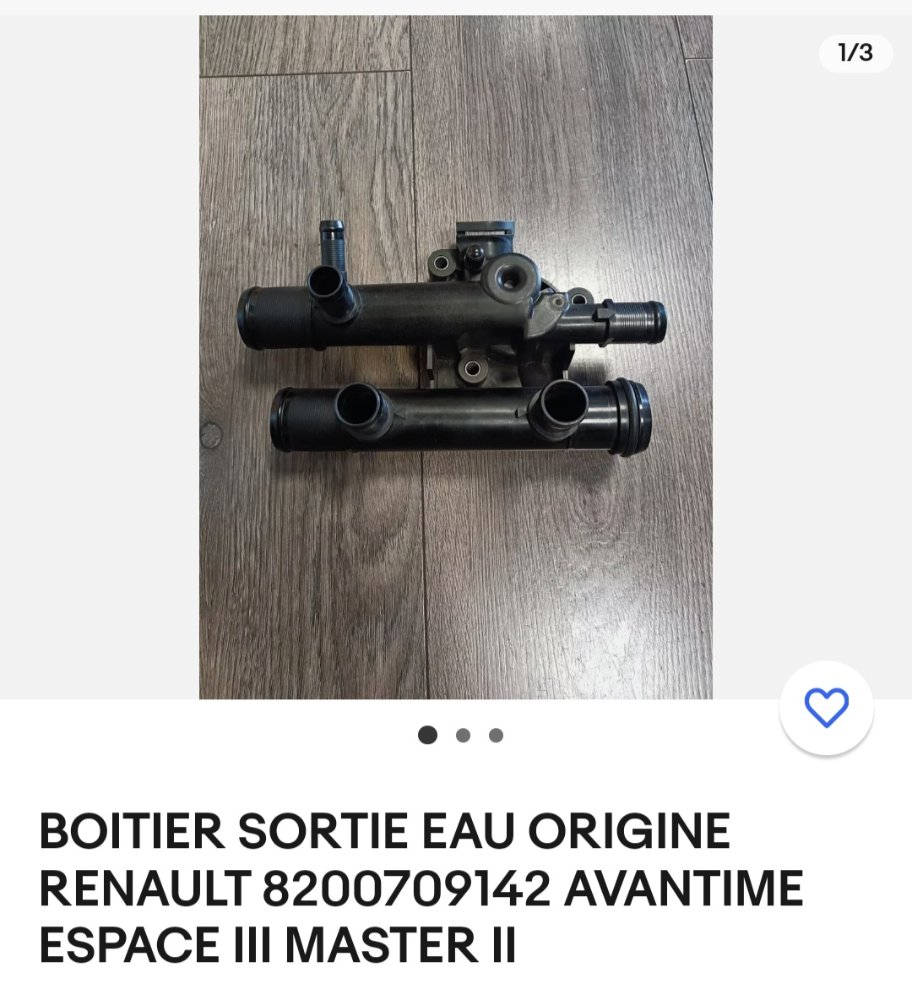Jump to the second photo dot indicator
Viewport: 912px width, 1000px height.
click(463, 736)
